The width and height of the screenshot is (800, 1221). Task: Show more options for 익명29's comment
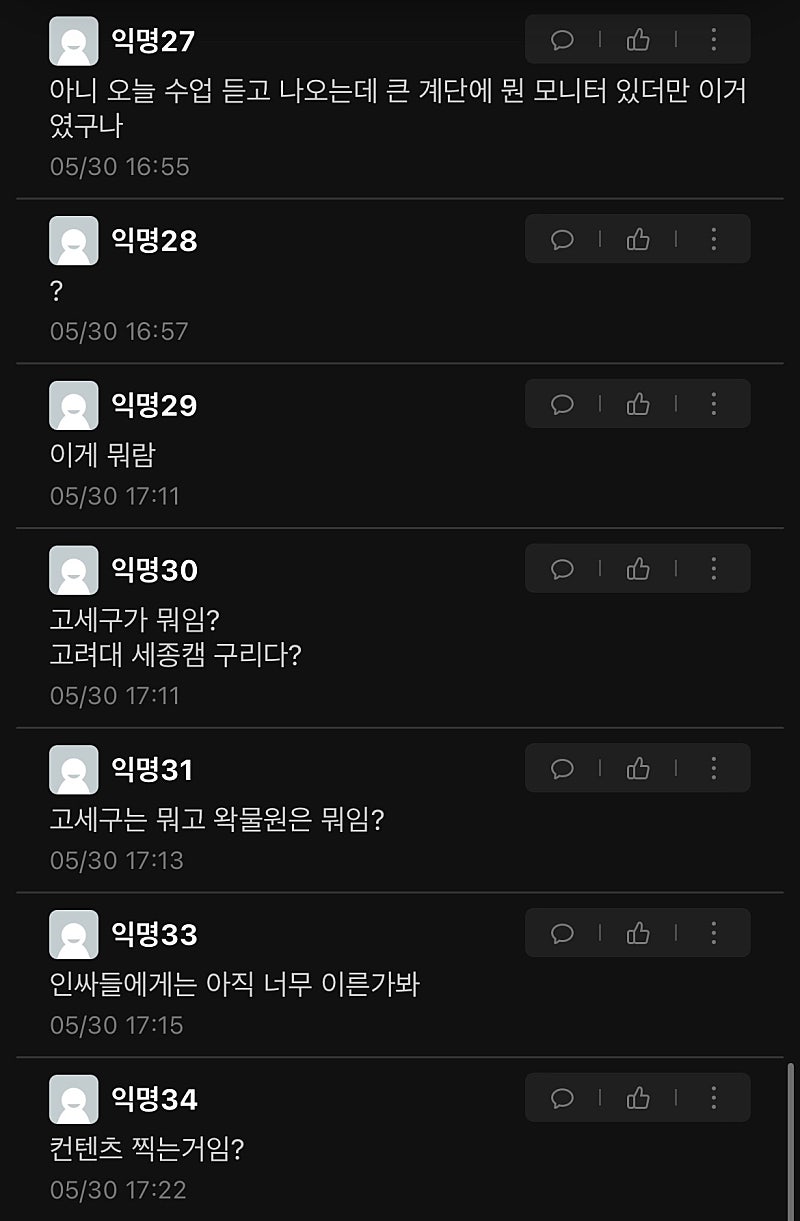(713, 404)
